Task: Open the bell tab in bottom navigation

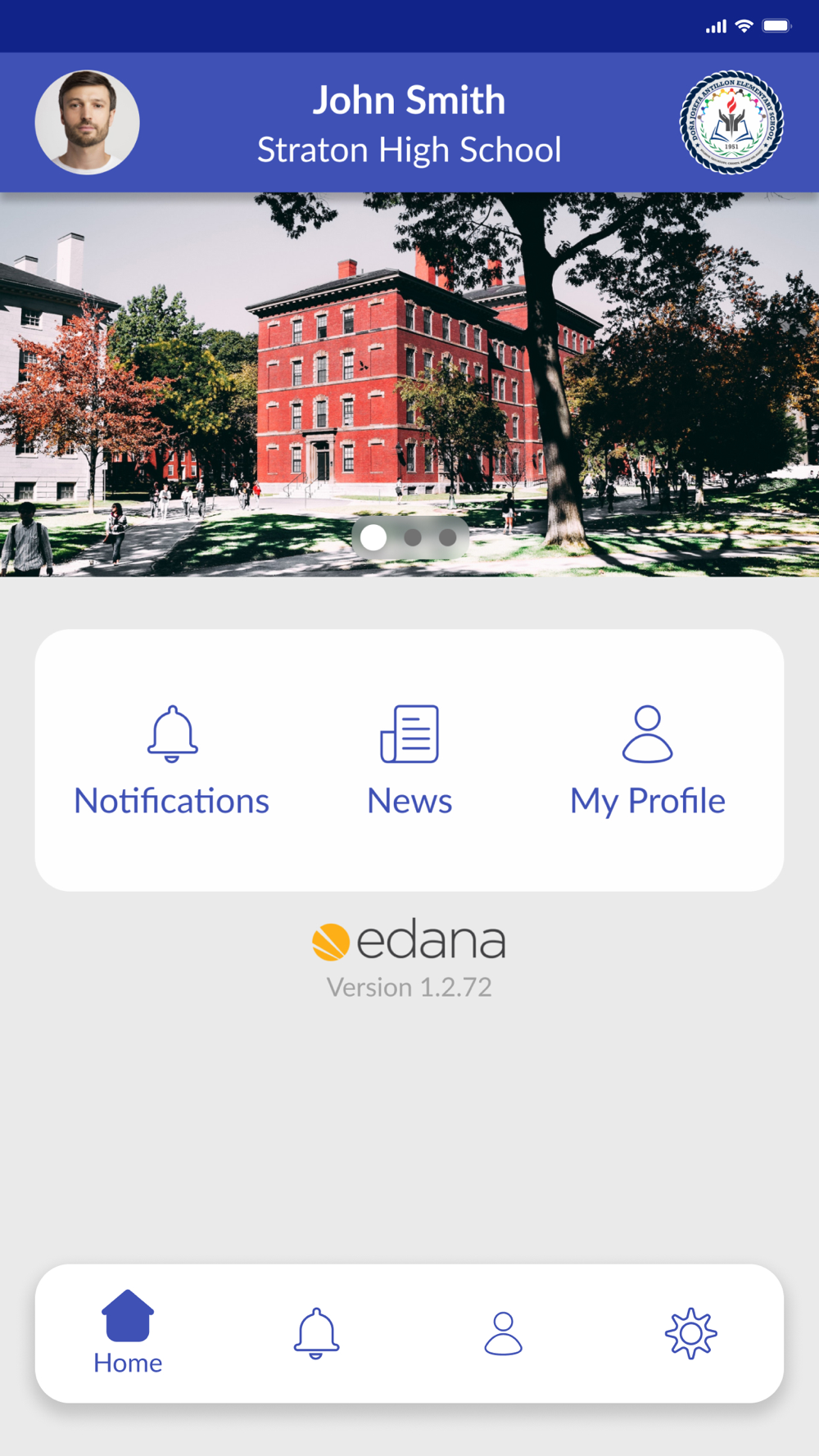Action: coord(316,1332)
